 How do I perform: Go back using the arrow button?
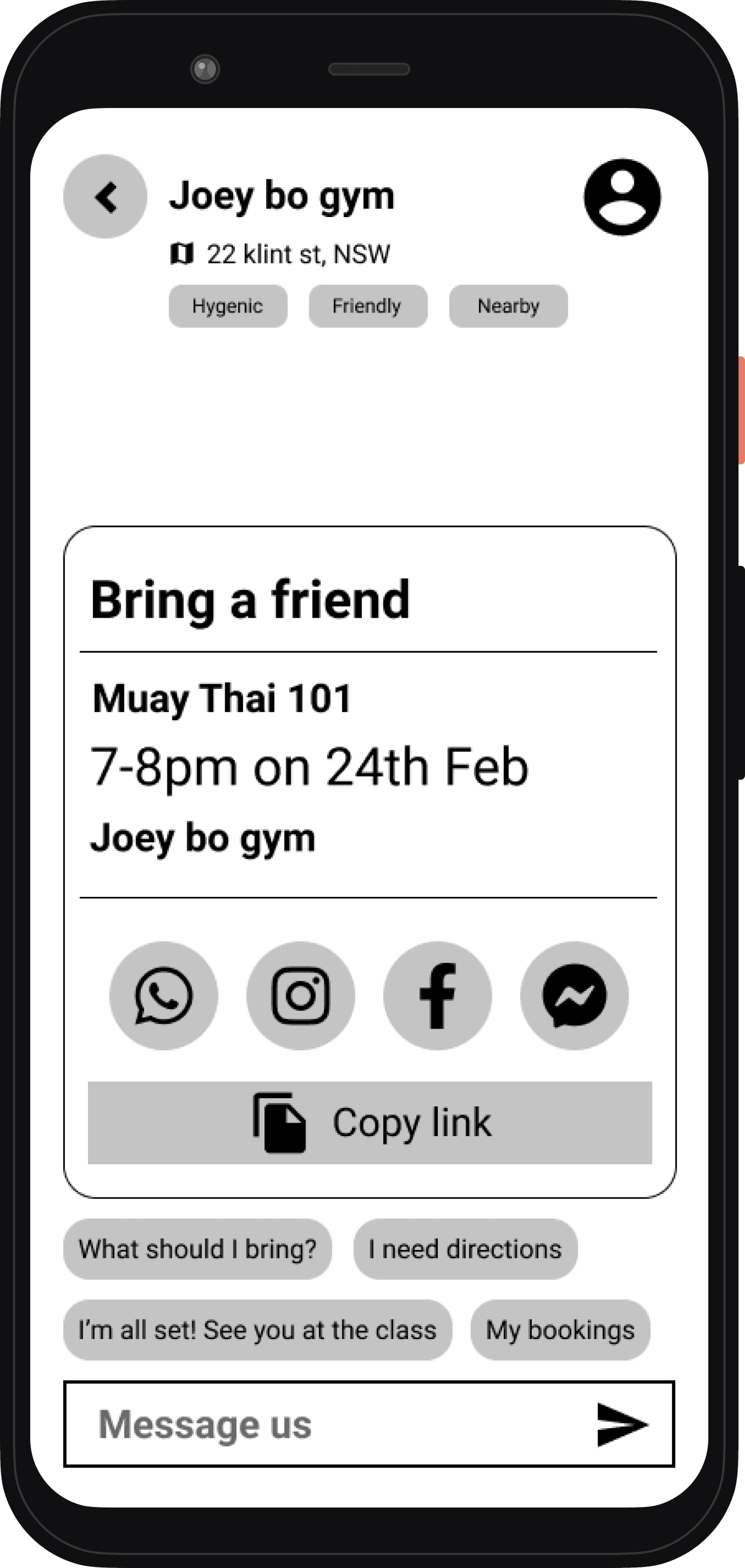pyautogui.click(x=105, y=197)
